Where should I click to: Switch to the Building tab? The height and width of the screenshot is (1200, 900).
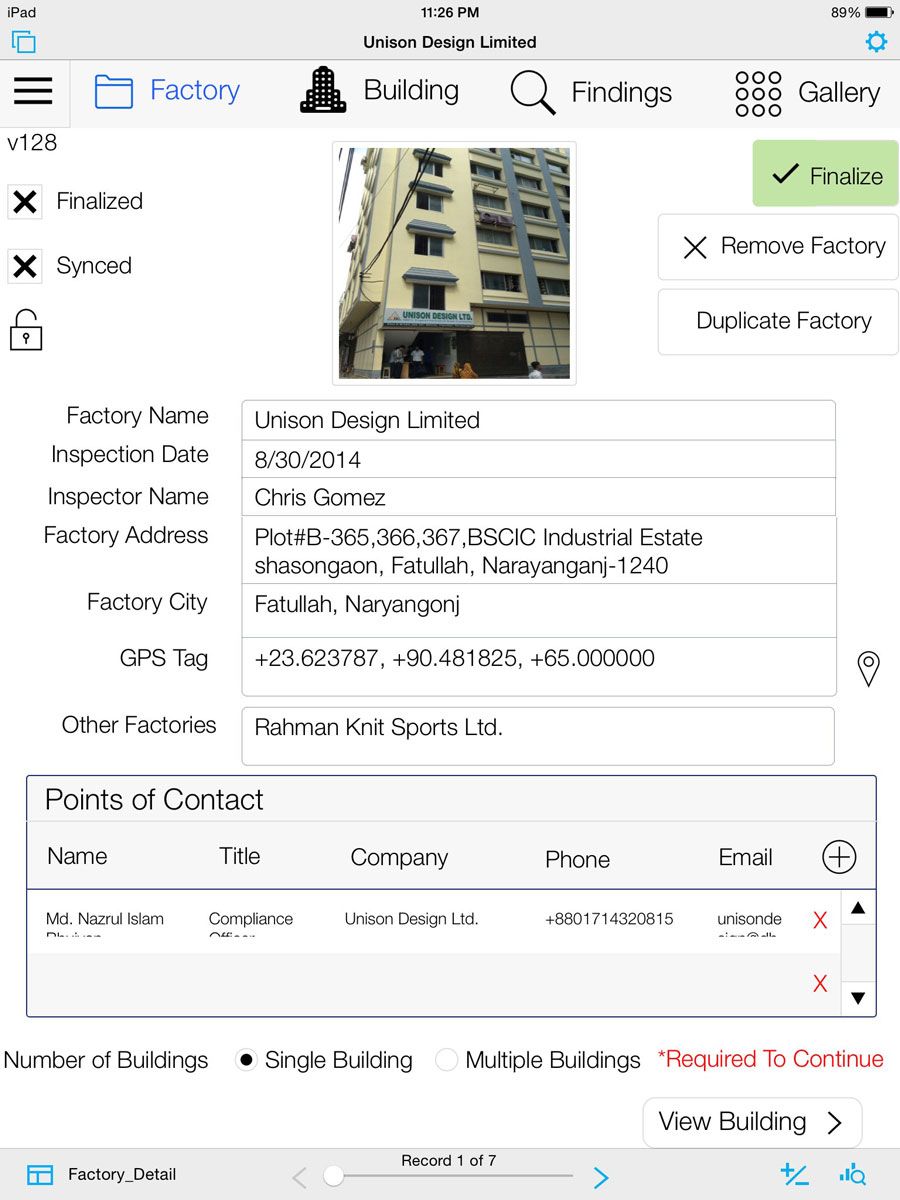[380, 91]
